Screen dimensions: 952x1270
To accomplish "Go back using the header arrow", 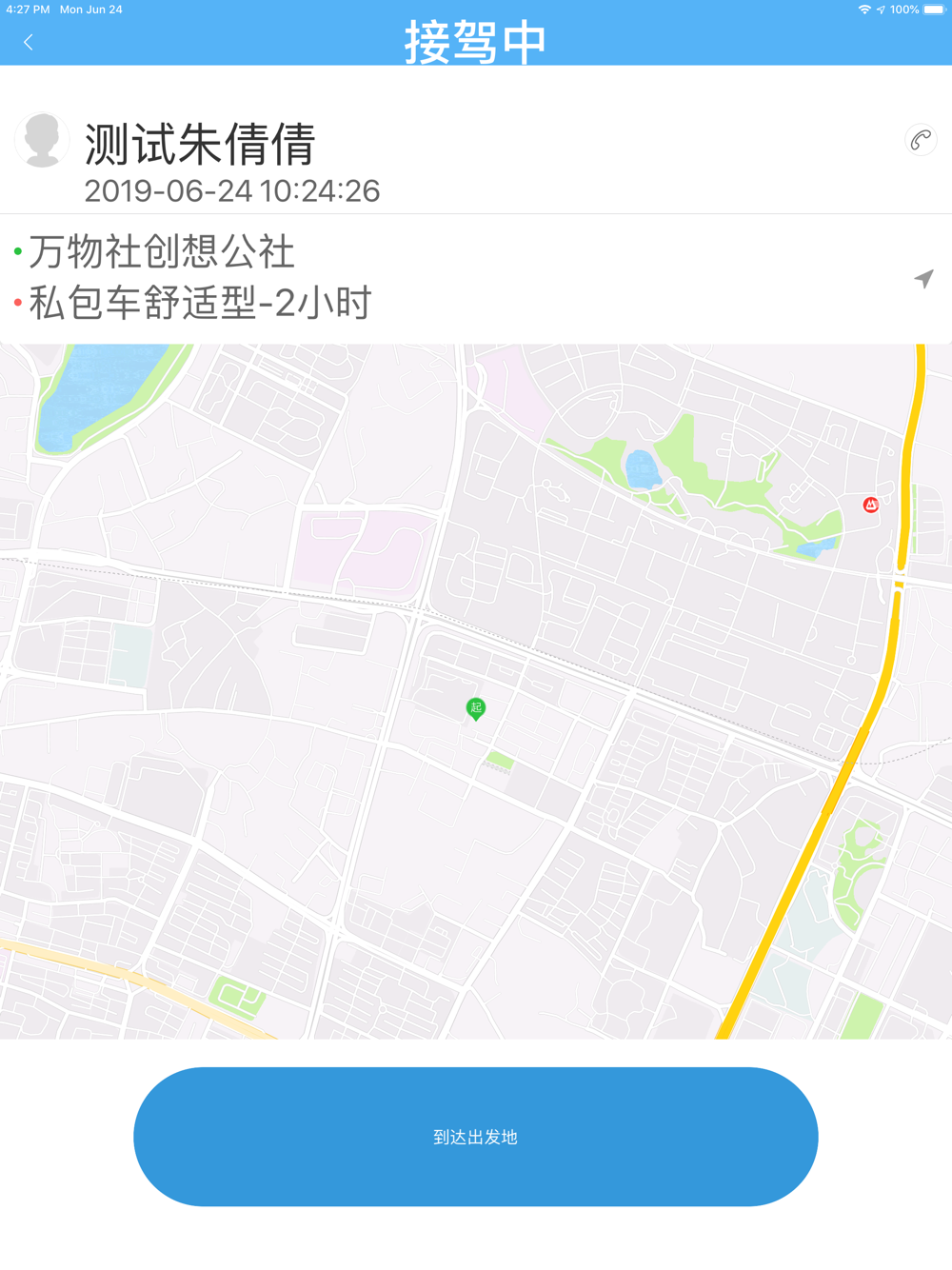I will (x=29, y=42).
